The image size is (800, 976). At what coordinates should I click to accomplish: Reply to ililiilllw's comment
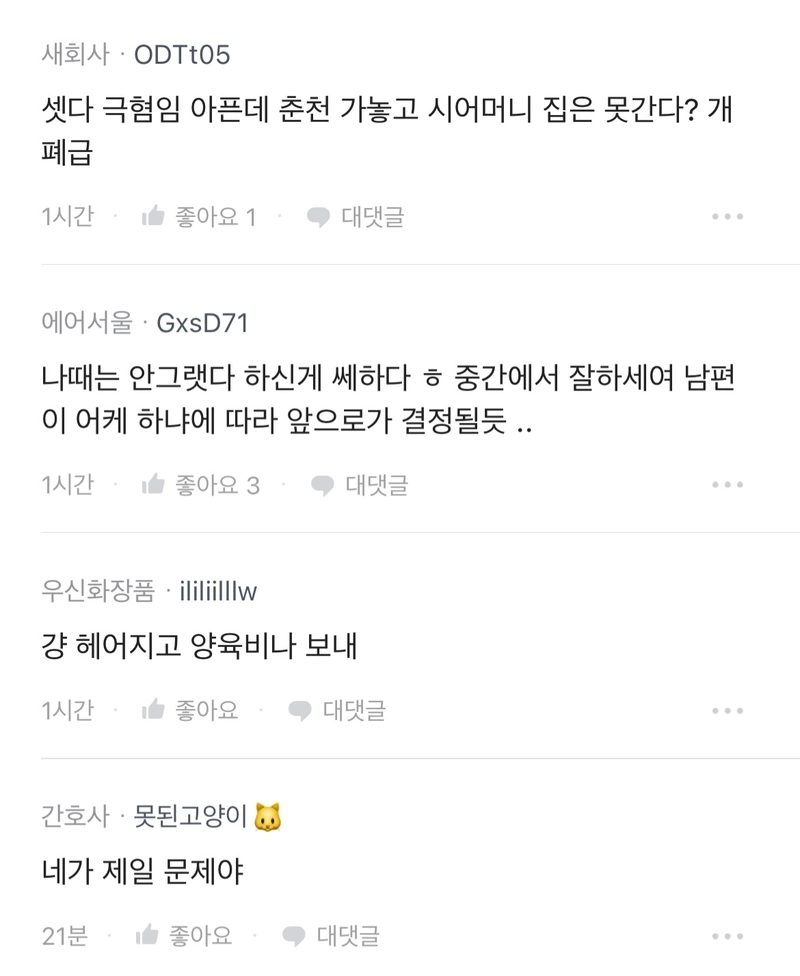(336, 711)
